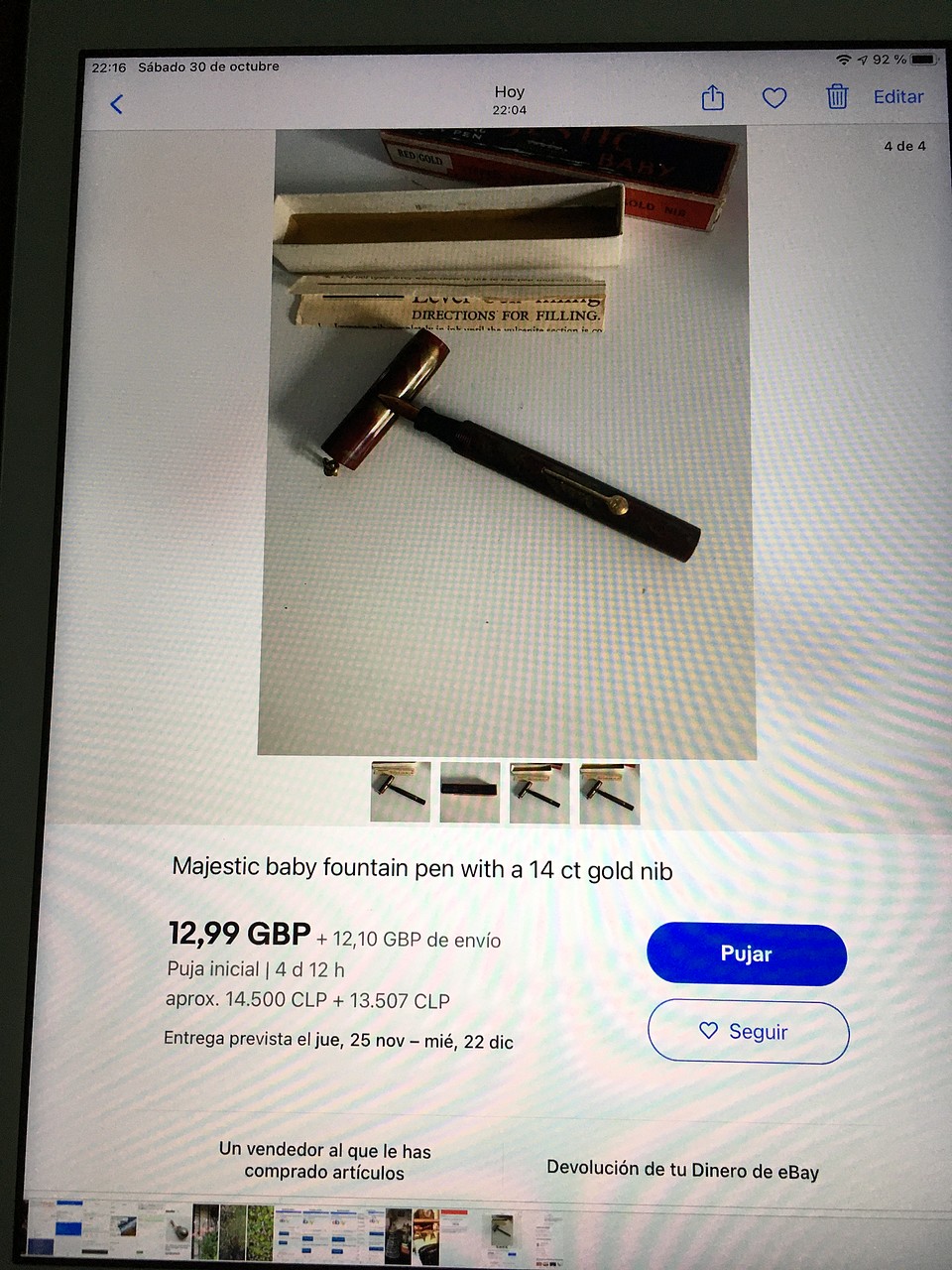Share this photo
Viewport: 952px width, 1270px height.
click(712, 98)
